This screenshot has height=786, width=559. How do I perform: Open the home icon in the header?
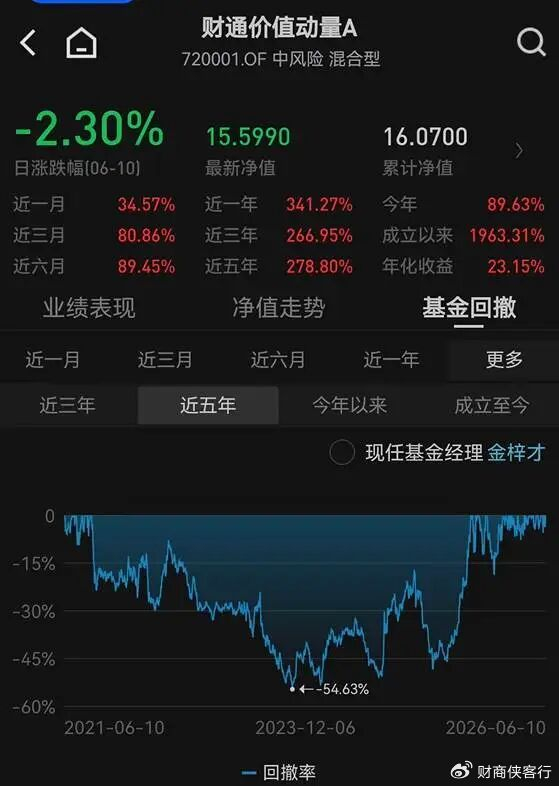click(x=82, y=43)
